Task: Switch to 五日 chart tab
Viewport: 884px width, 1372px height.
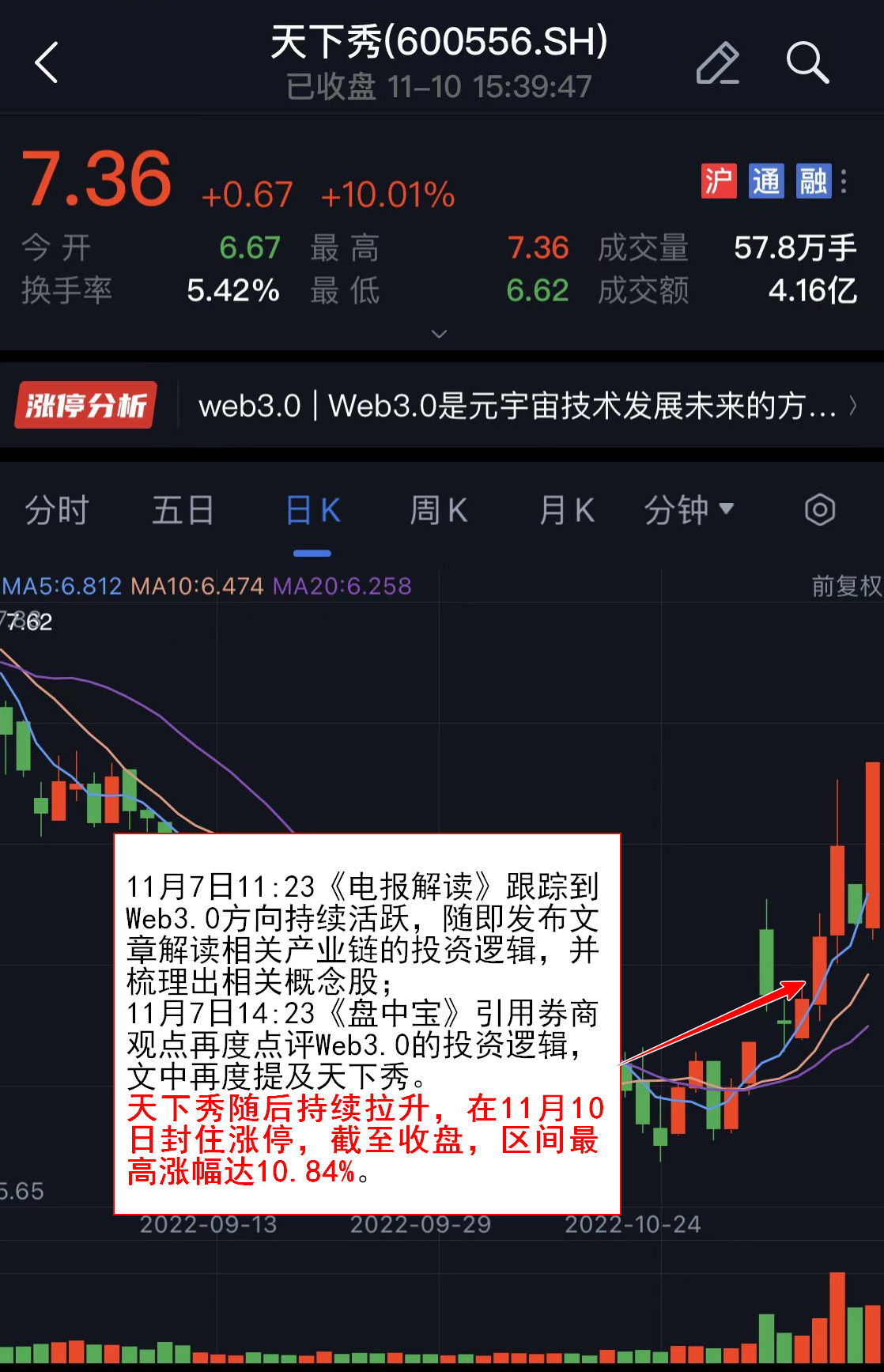Action: (x=183, y=510)
